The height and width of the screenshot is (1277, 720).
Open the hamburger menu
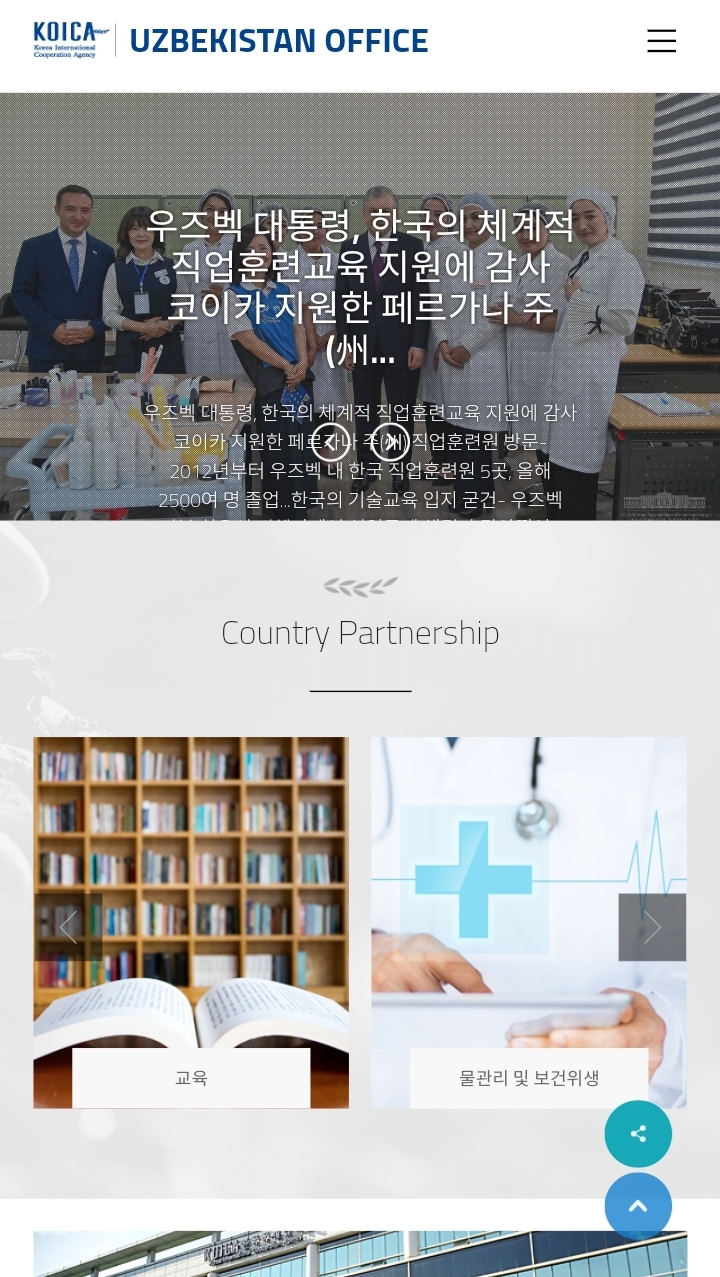pos(661,41)
